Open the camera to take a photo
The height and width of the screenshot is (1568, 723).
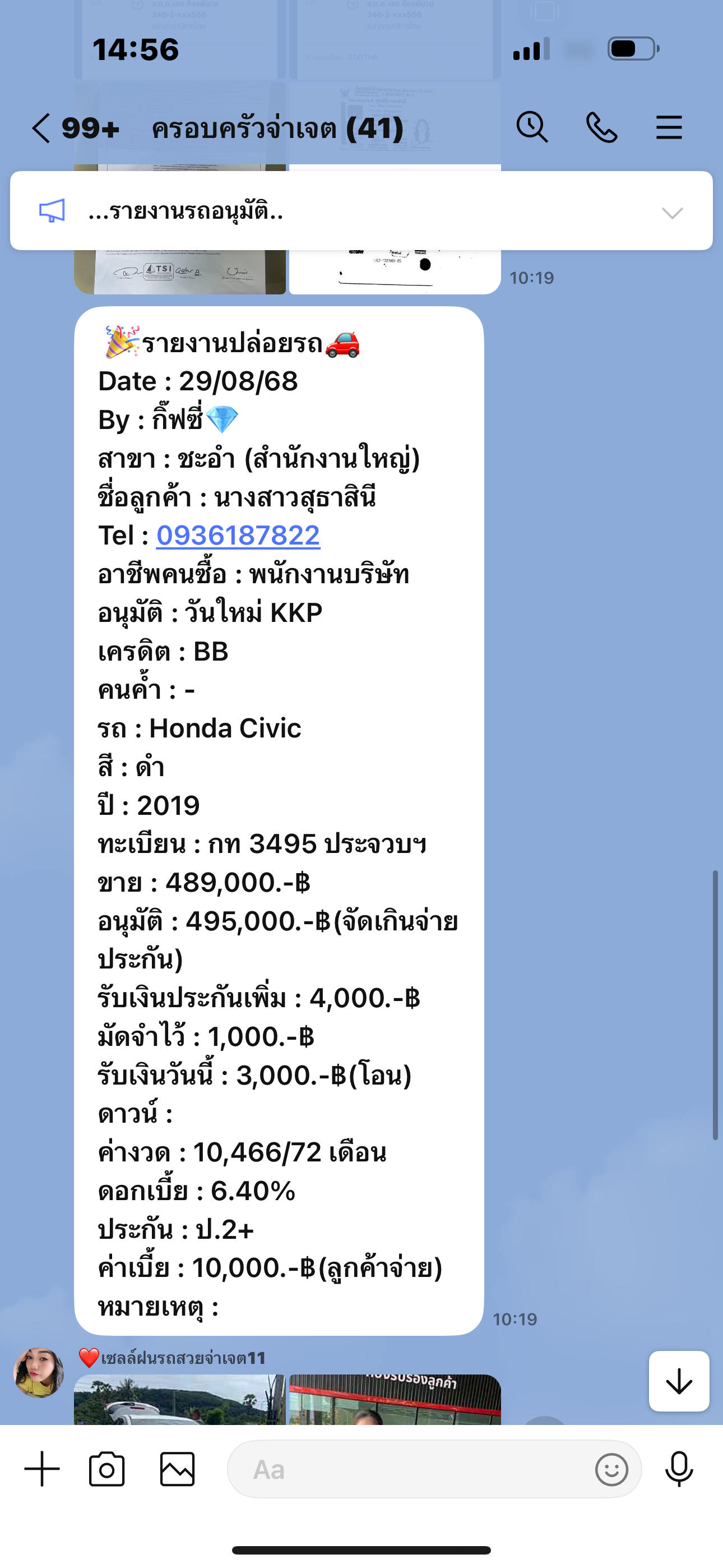click(x=107, y=1469)
